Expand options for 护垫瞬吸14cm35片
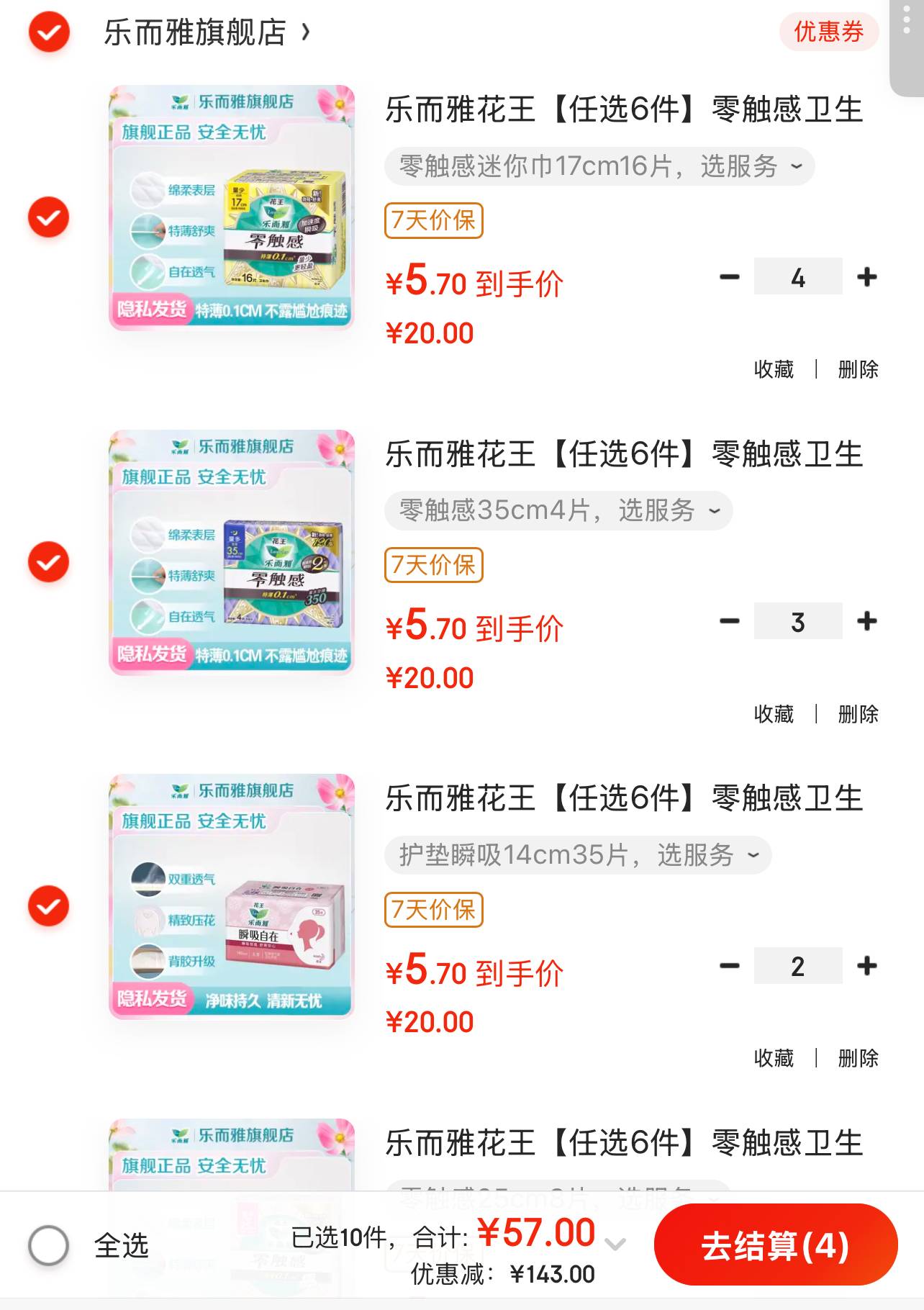Viewport: 924px width, 1310px height. [577, 855]
